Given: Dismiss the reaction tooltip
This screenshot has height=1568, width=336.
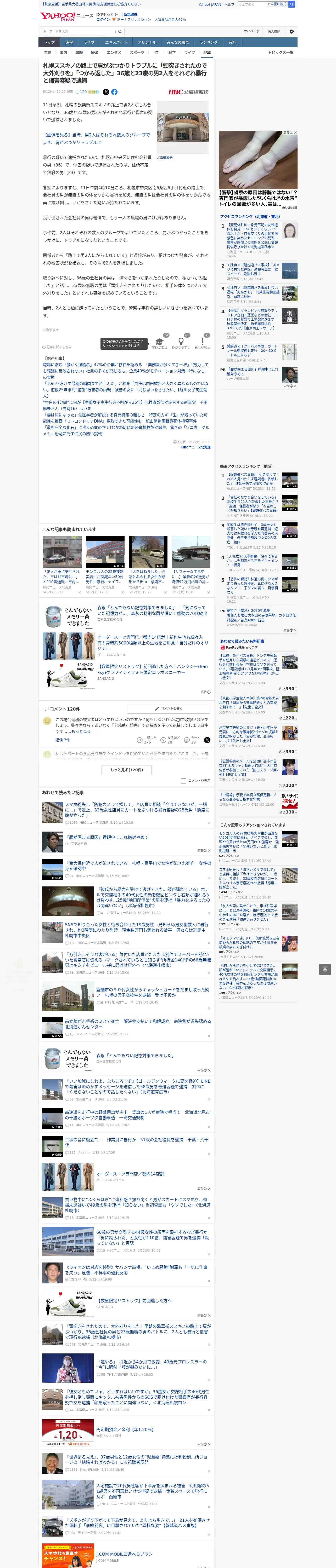Looking at the screenshot, I should click(x=146, y=340).
